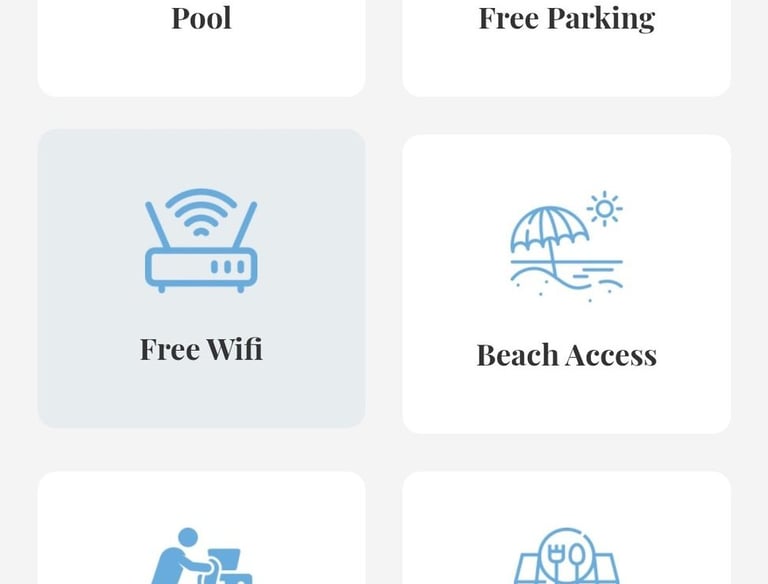
Task: Open the Free Wifi amenity card
Action: point(201,278)
